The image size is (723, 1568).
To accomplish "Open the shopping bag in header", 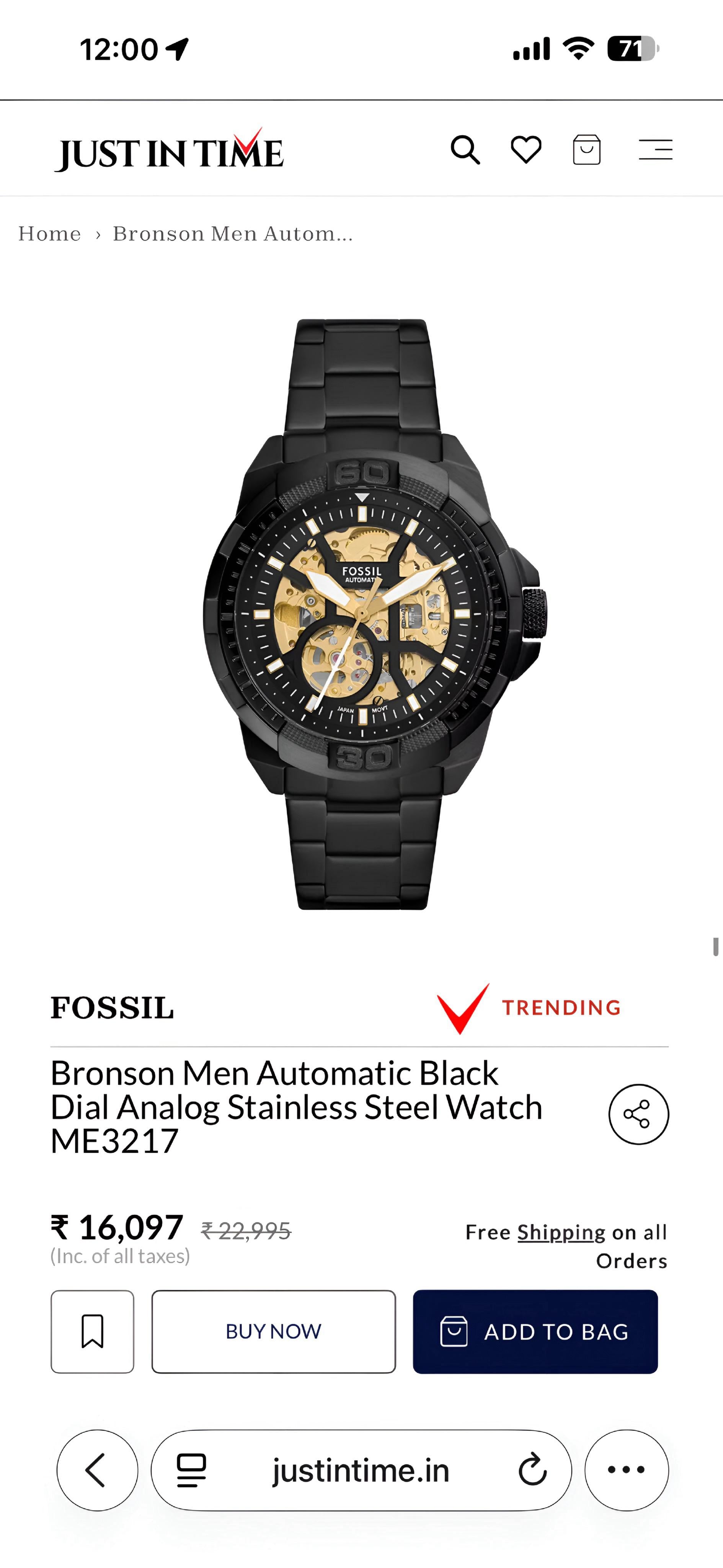I will tap(587, 150).
